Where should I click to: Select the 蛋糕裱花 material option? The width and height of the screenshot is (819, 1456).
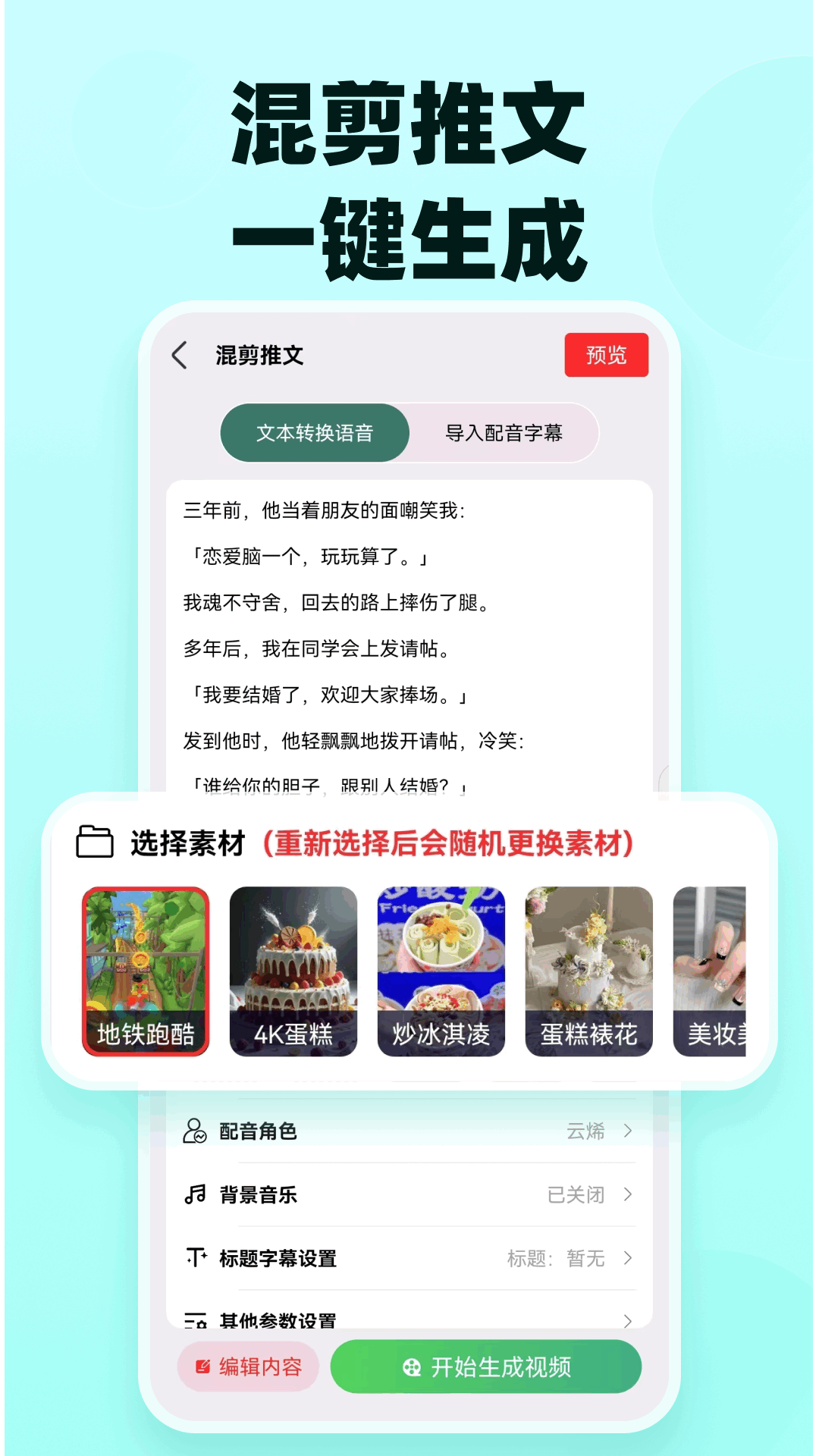click(x=588, y=968)
